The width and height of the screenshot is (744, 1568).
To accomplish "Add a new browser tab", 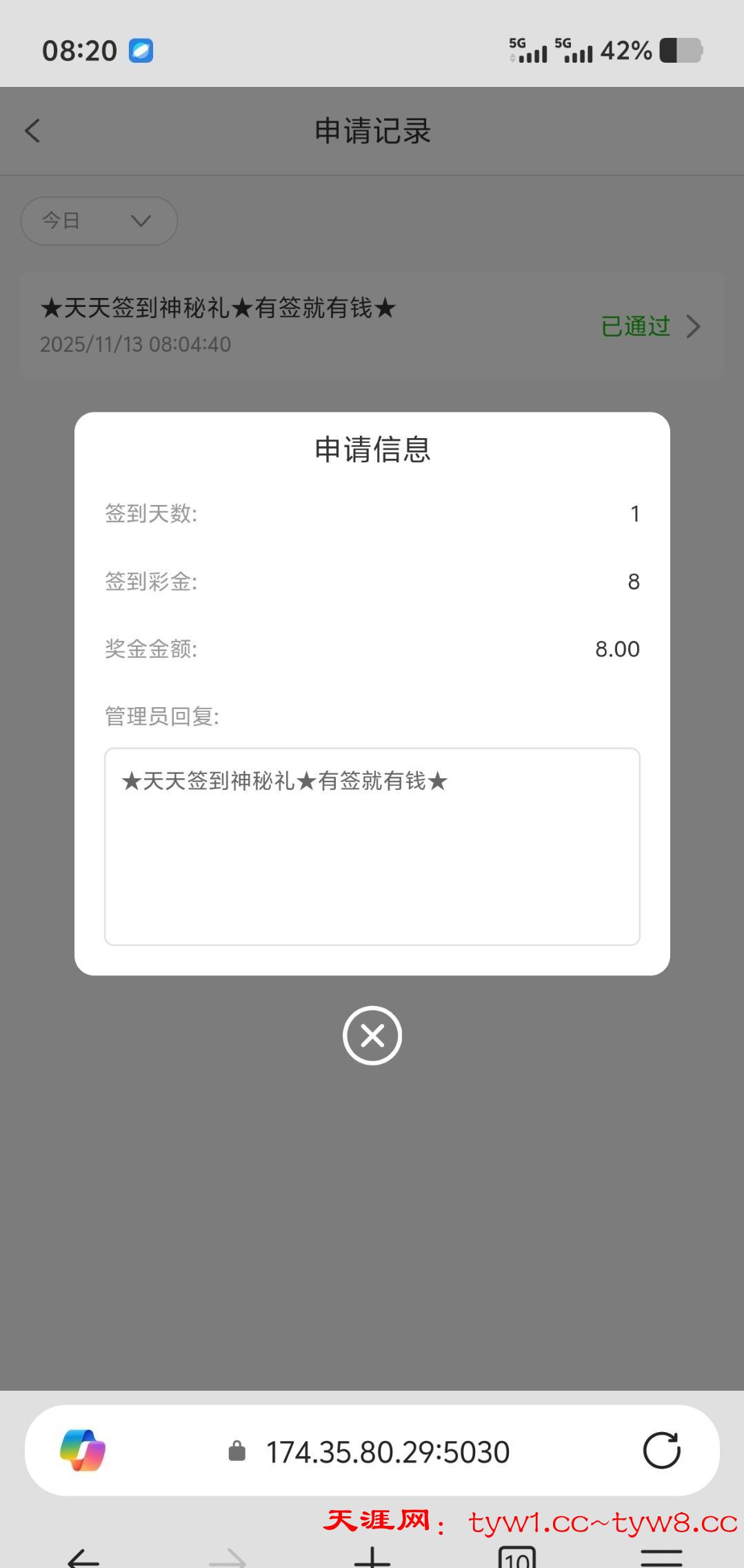I will [x=372, y=1558].
